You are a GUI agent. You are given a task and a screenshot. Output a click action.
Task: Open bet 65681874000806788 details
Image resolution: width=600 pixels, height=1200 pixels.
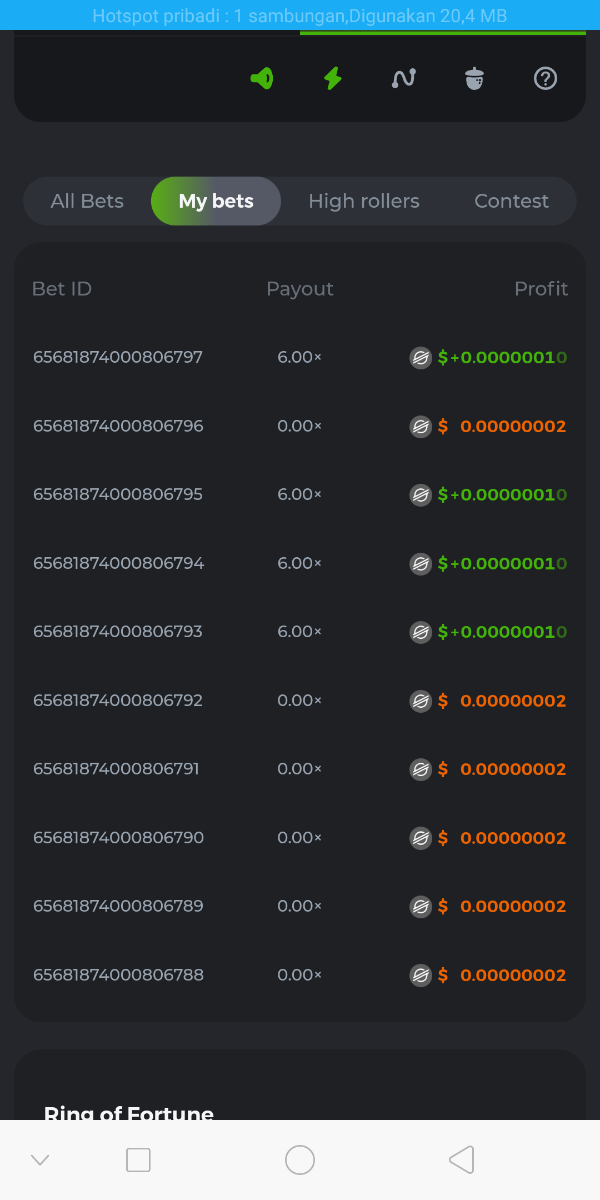118,975
